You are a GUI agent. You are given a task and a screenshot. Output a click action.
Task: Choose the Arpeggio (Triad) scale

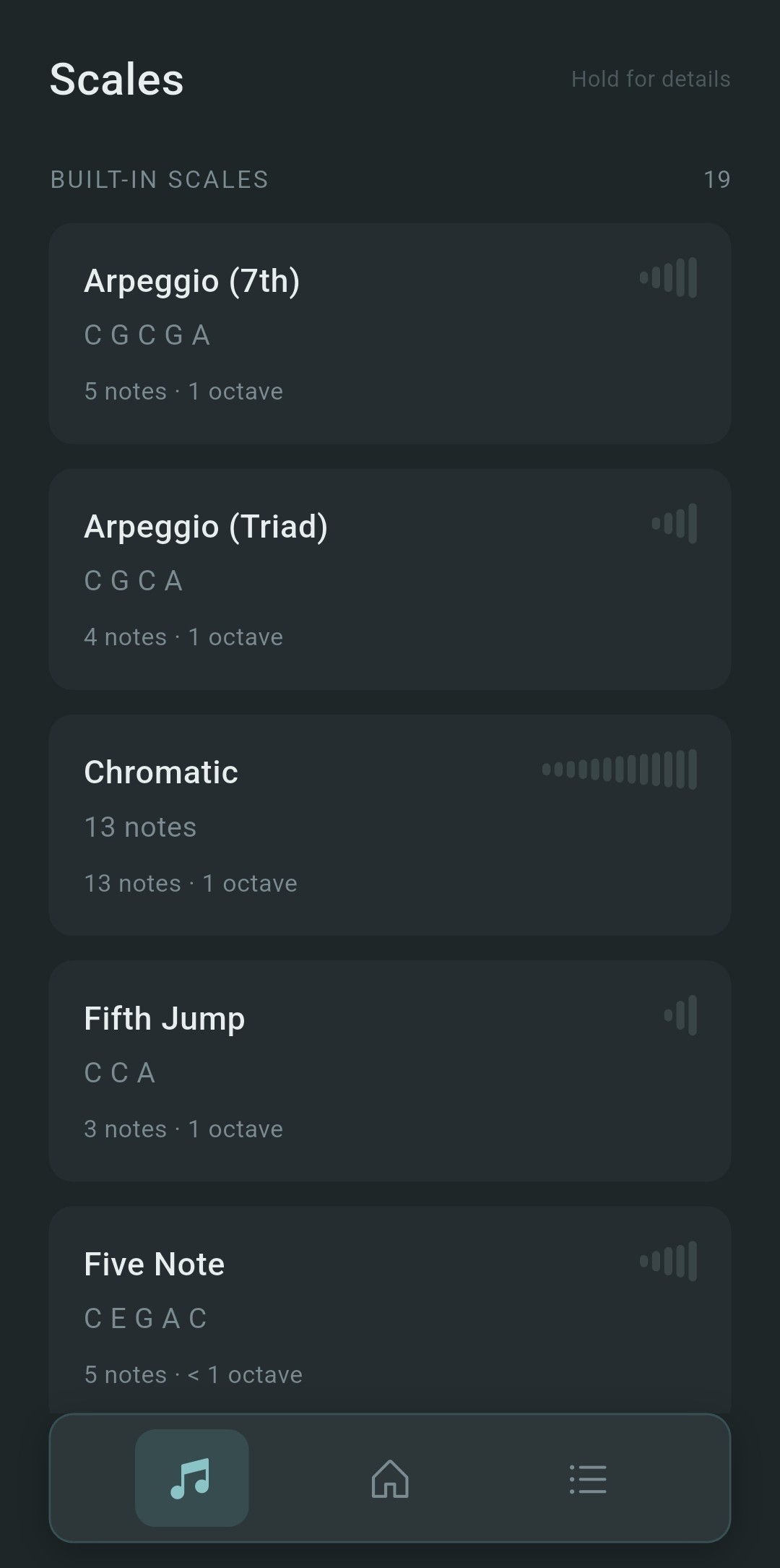pos(390,579)
